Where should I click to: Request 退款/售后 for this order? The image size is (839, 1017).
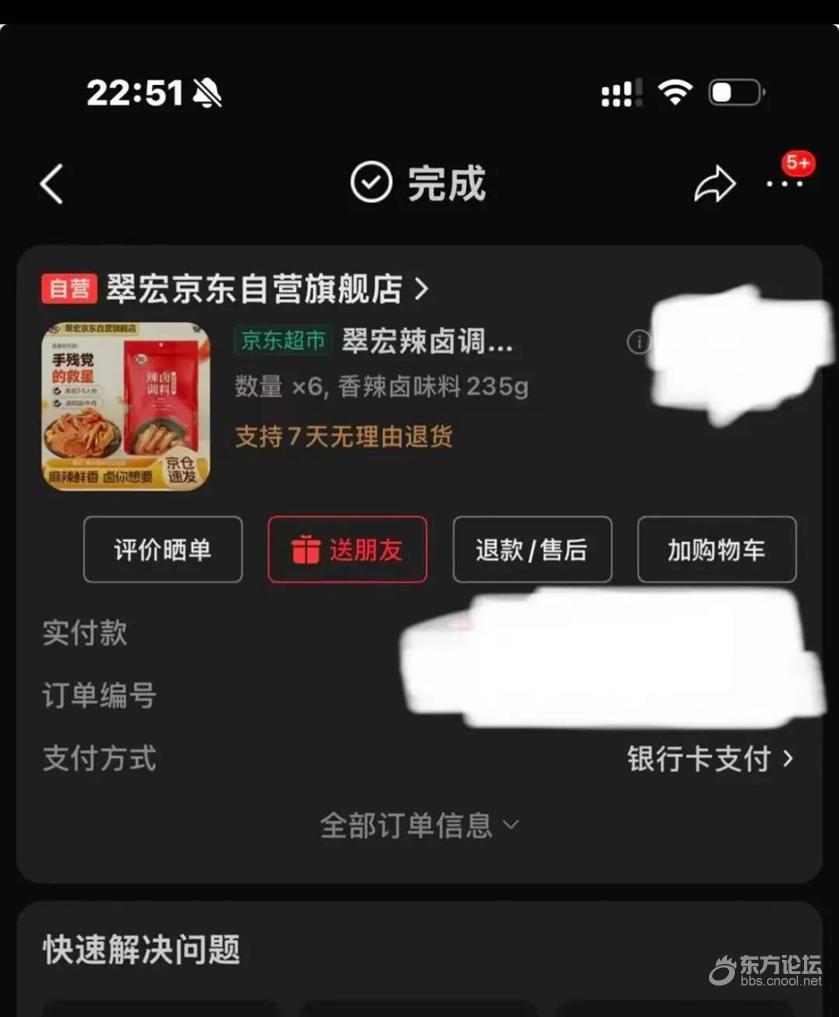[x=532, y=549]
